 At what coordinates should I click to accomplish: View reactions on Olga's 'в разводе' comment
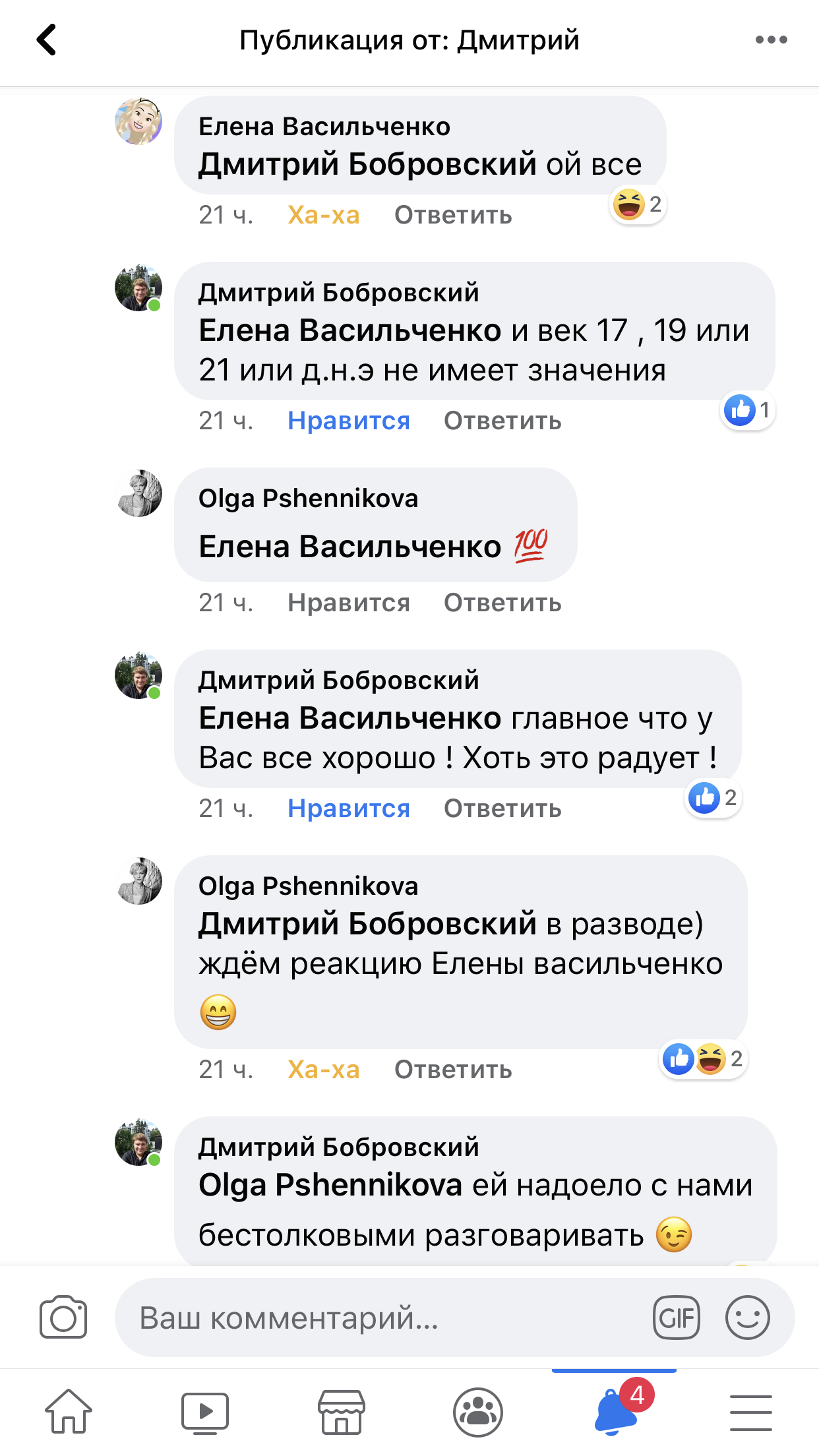703,1059
